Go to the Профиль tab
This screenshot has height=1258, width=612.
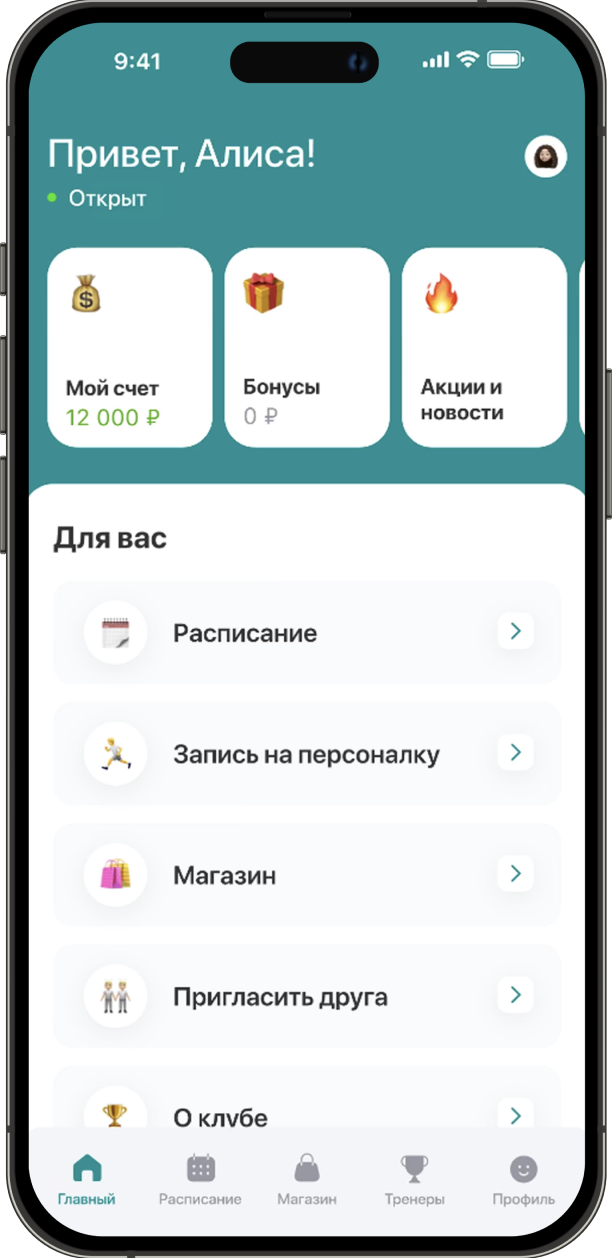523,1180
